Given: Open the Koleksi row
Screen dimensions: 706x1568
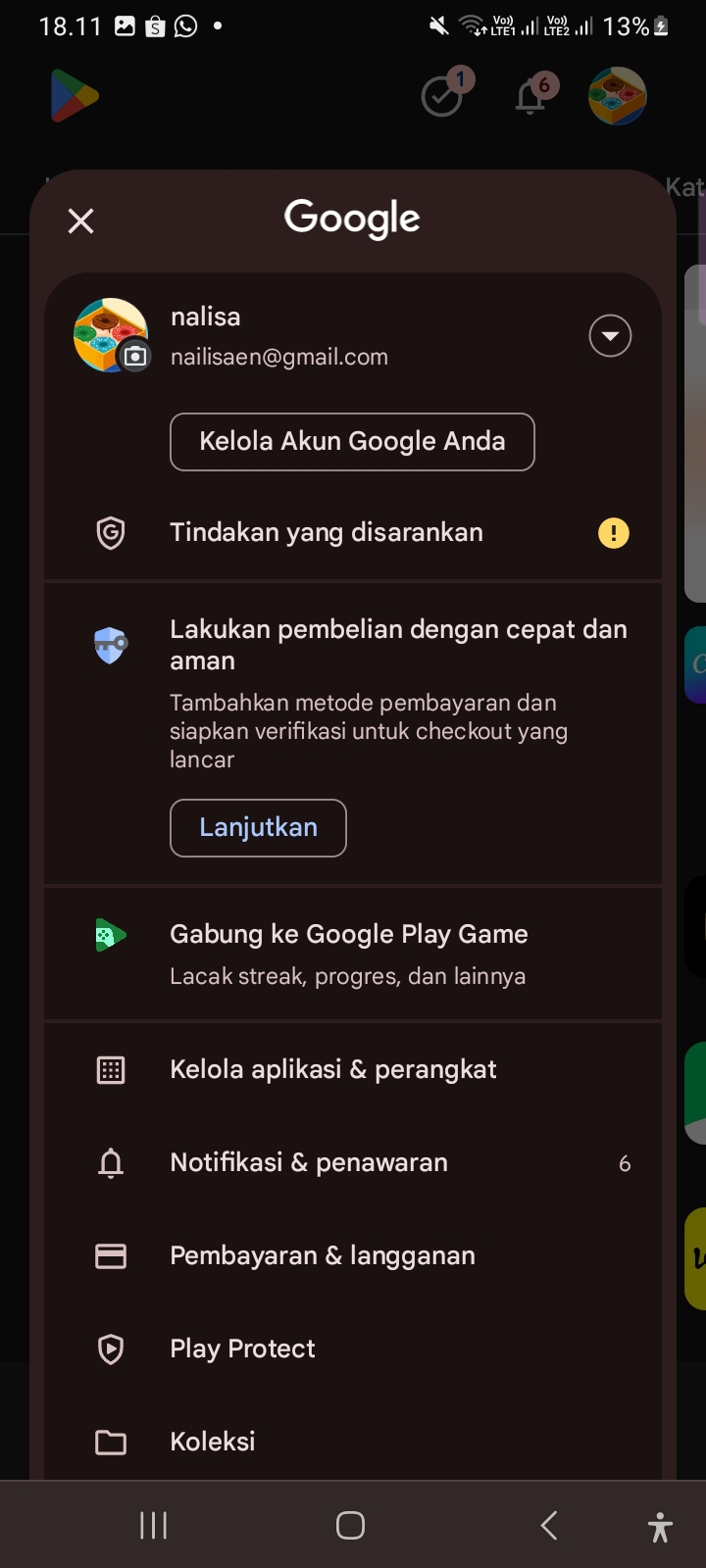Looking at the screenshot, I should tap(213, 1442).
